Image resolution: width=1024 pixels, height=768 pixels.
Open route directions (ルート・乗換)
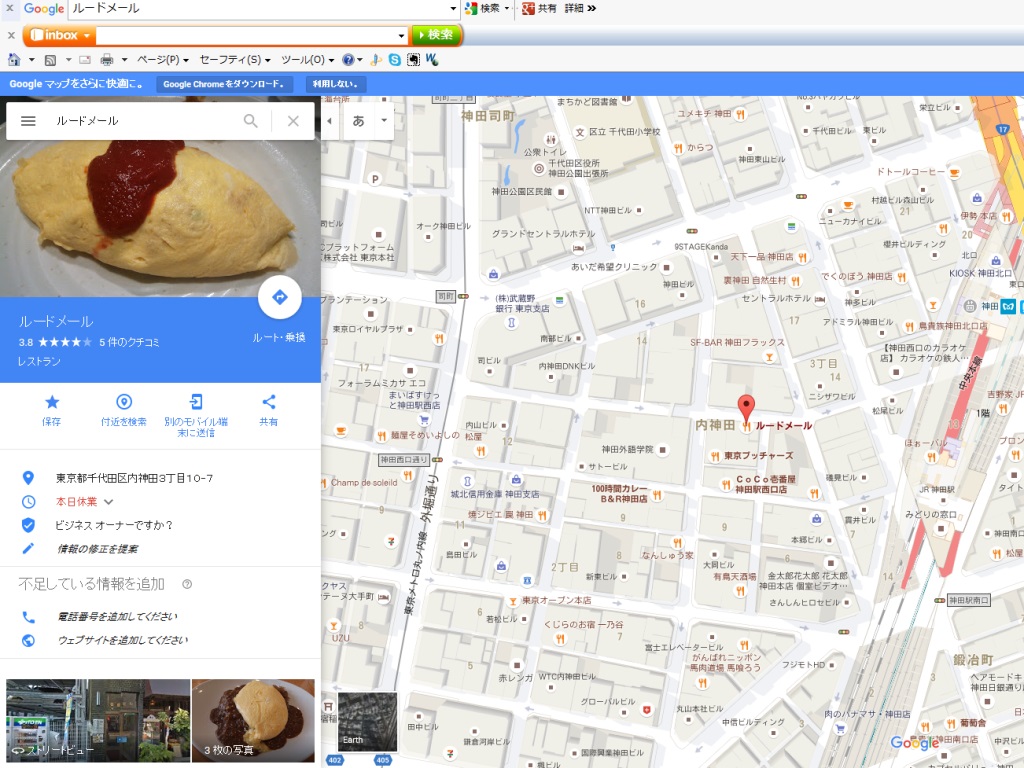(279, 297)
